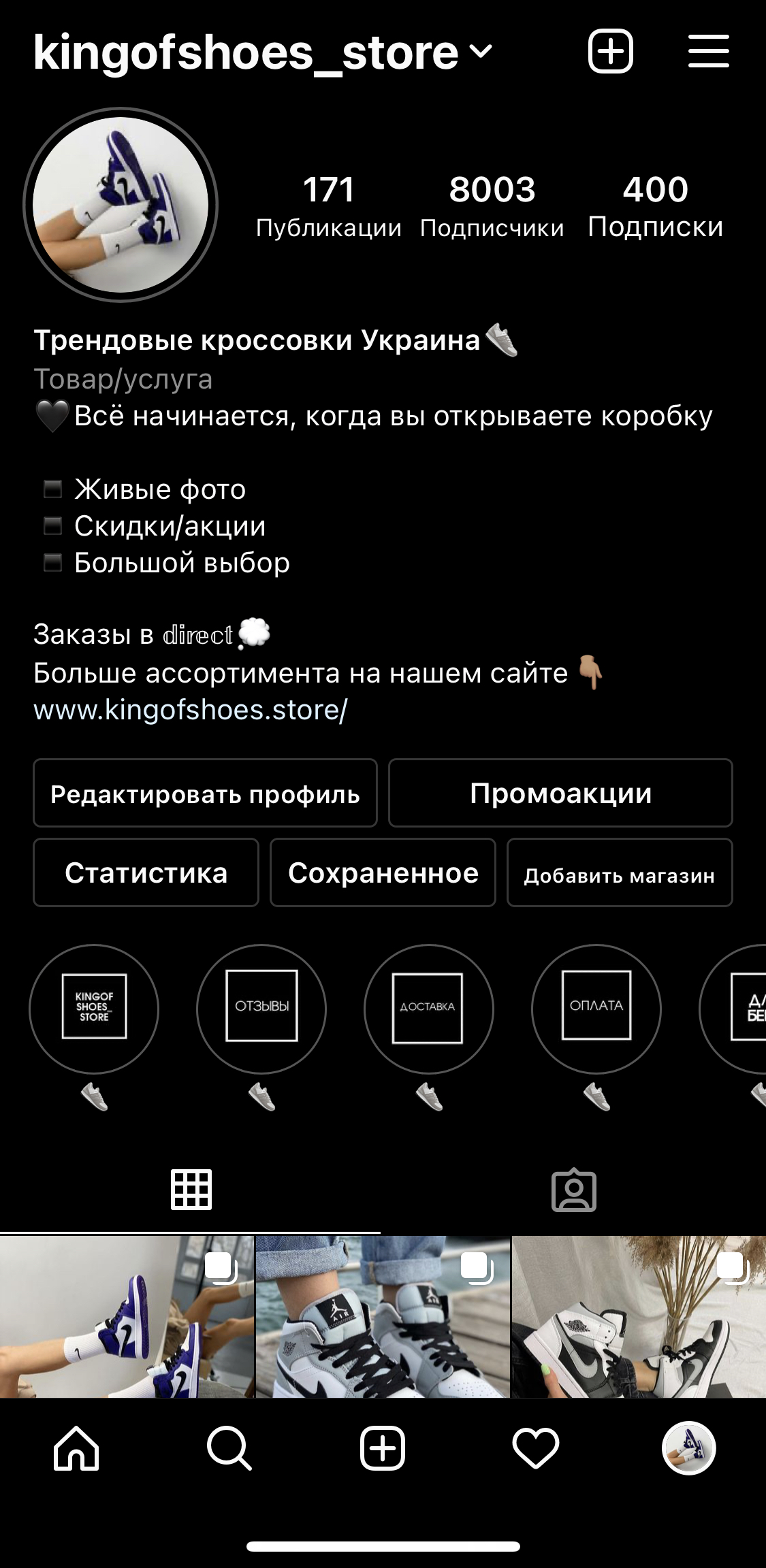Open the account switcher dropdown next to kingofshoes_store

481,52
